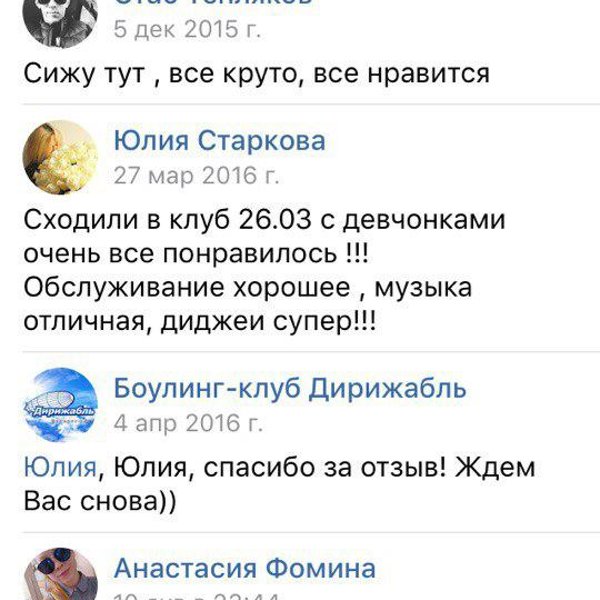Tap Юлия Старкова's avatar photo
This screenshot has width=600, height=600.
coord(59,157)
